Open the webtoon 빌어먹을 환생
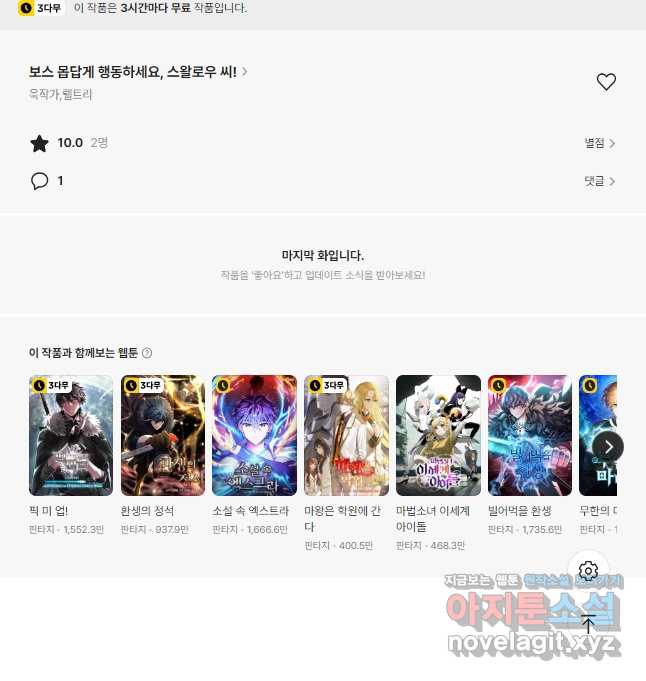The image size is (646, 681). coord(530,435)
